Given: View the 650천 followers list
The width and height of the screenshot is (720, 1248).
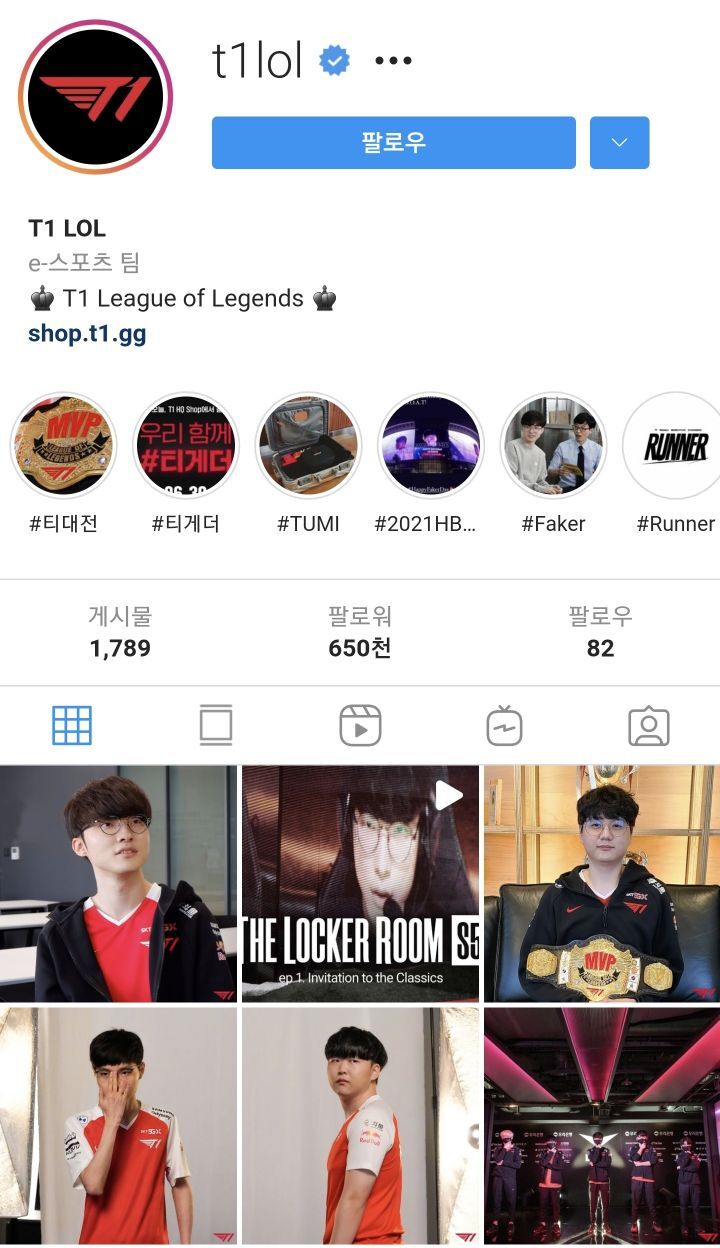Looking at the screenshot, I should 359,632.
